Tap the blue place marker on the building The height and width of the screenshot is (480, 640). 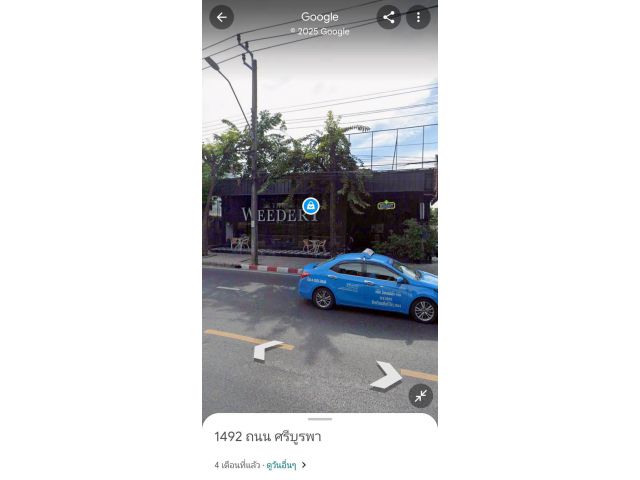click(x=311, y=205)
